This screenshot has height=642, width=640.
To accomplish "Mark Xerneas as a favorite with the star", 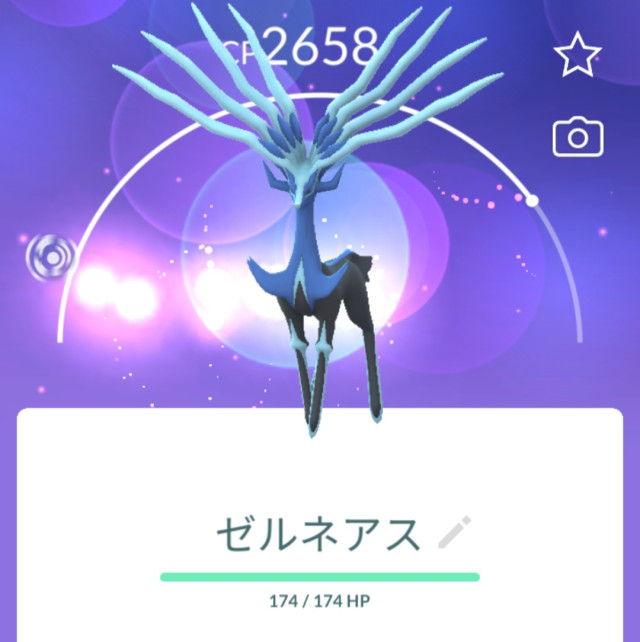I will [x=578, y=56].
